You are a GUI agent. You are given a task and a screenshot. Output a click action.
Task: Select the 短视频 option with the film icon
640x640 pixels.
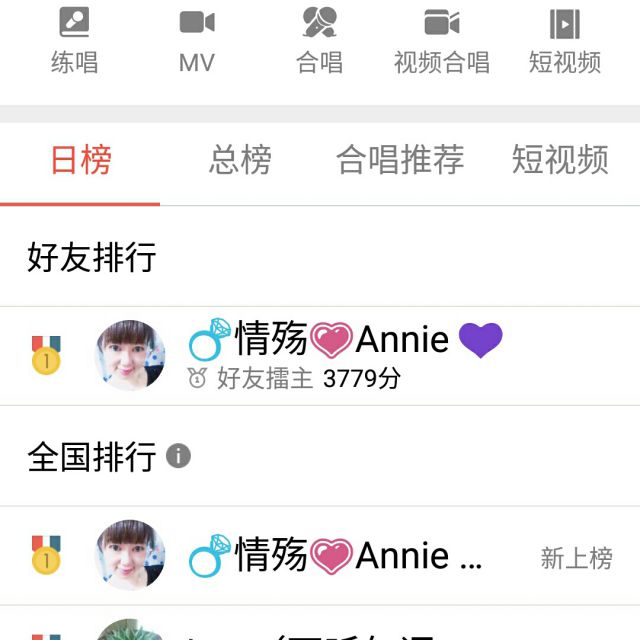tap(565, 40)
